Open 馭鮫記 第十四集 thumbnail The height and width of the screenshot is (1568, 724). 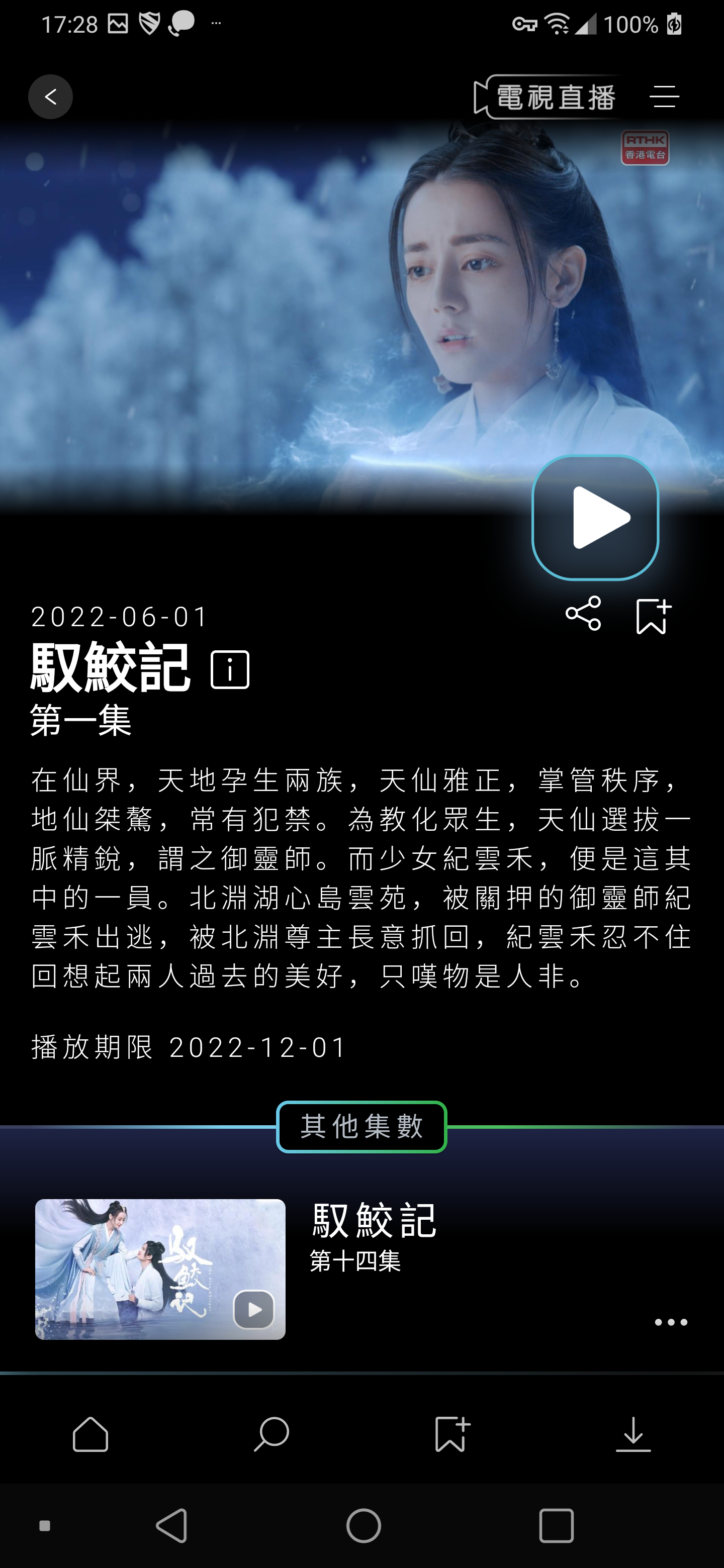pyautogui.click(x=160, y=1269)
